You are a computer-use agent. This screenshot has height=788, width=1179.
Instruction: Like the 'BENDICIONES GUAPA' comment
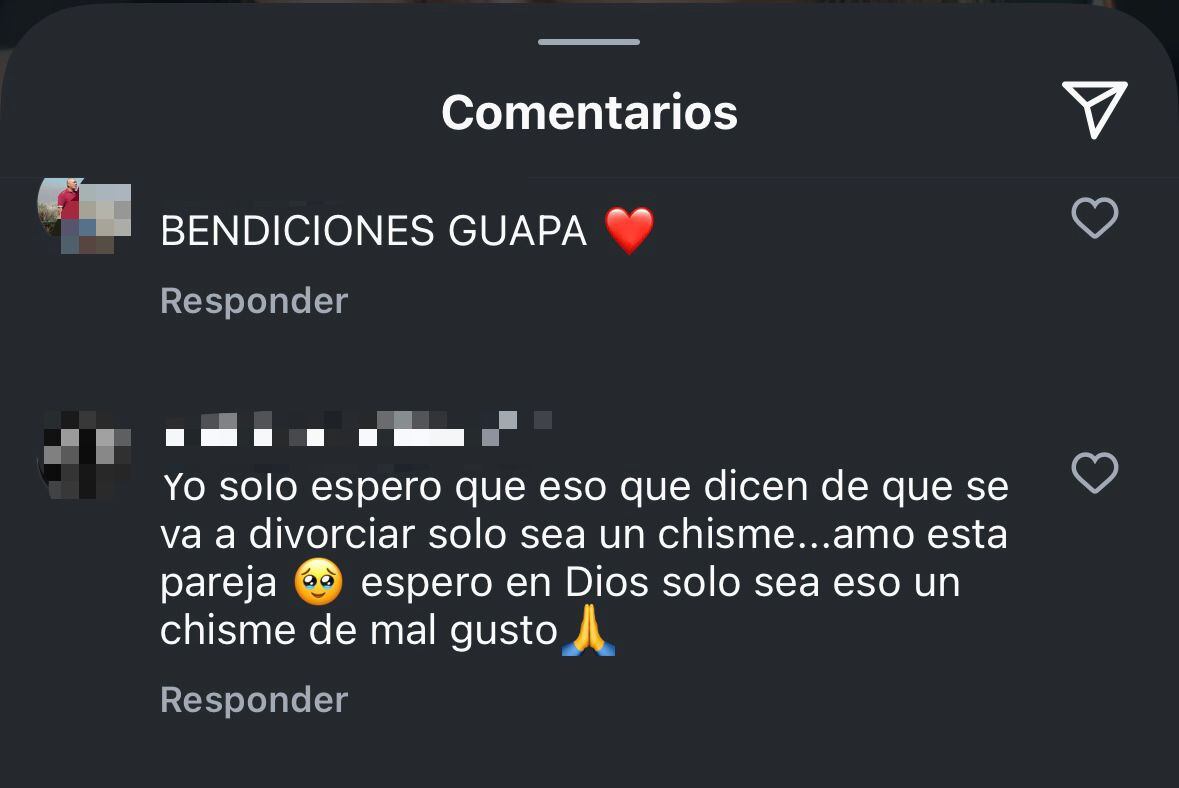coord(1094,218)
